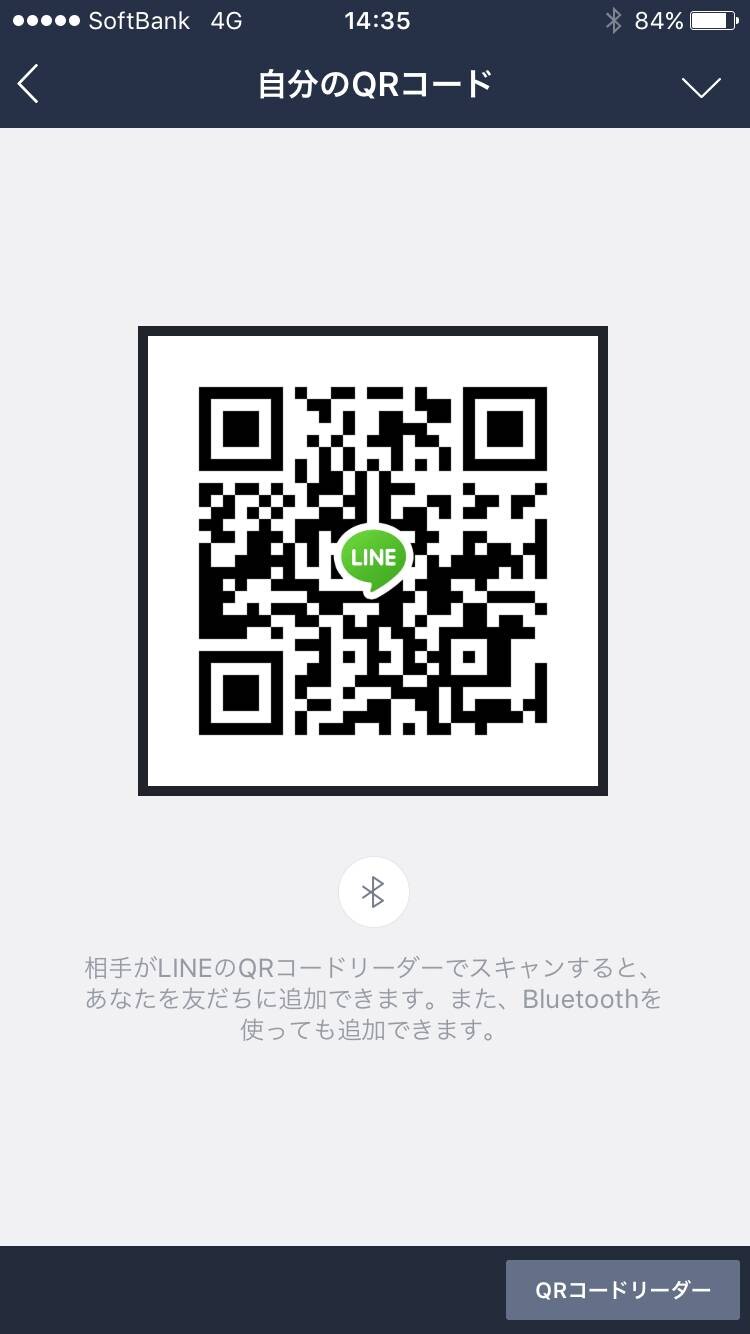Open the dropdown chevron menu in header
750x1334 pixels.
point(701,88)
